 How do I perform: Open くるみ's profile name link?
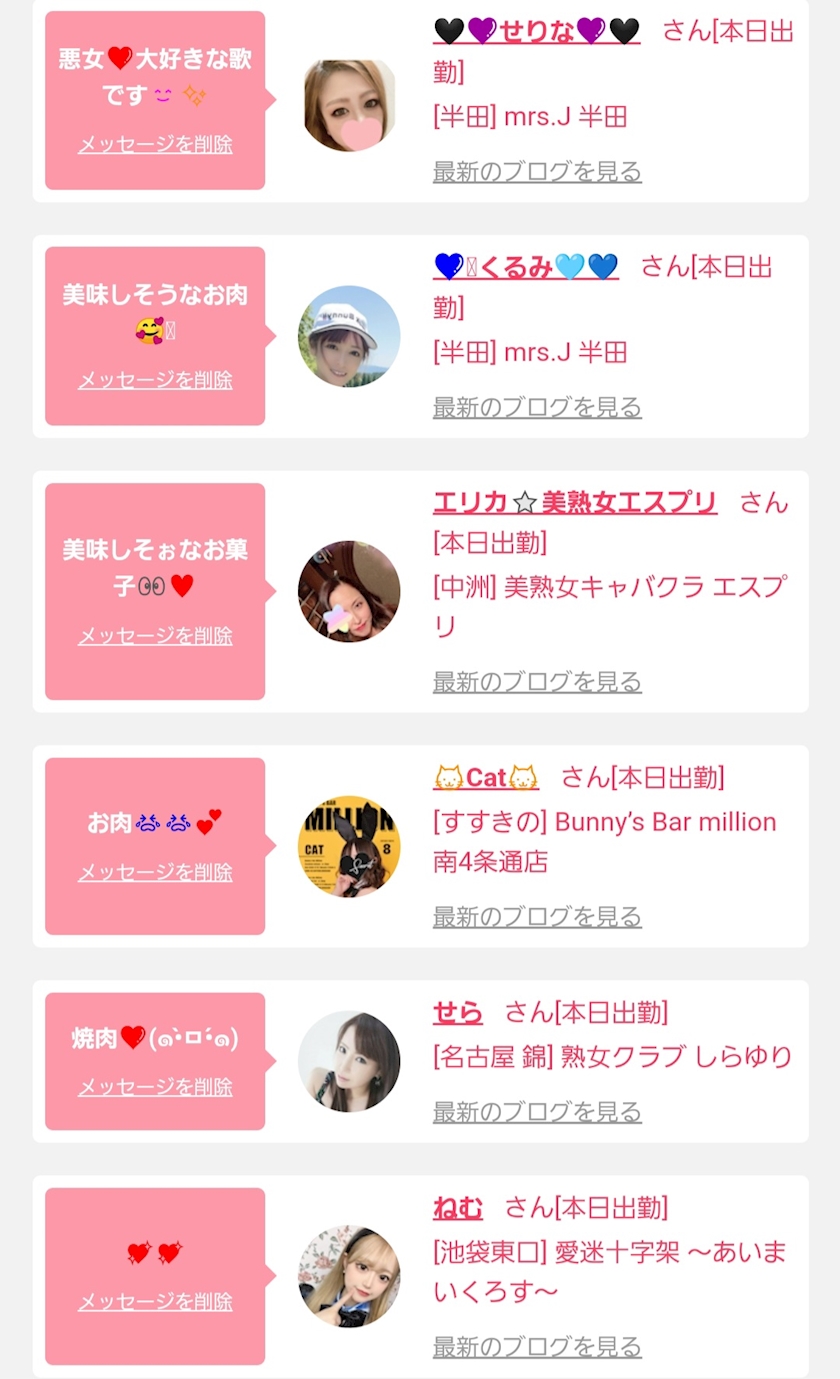click(526, 267)
